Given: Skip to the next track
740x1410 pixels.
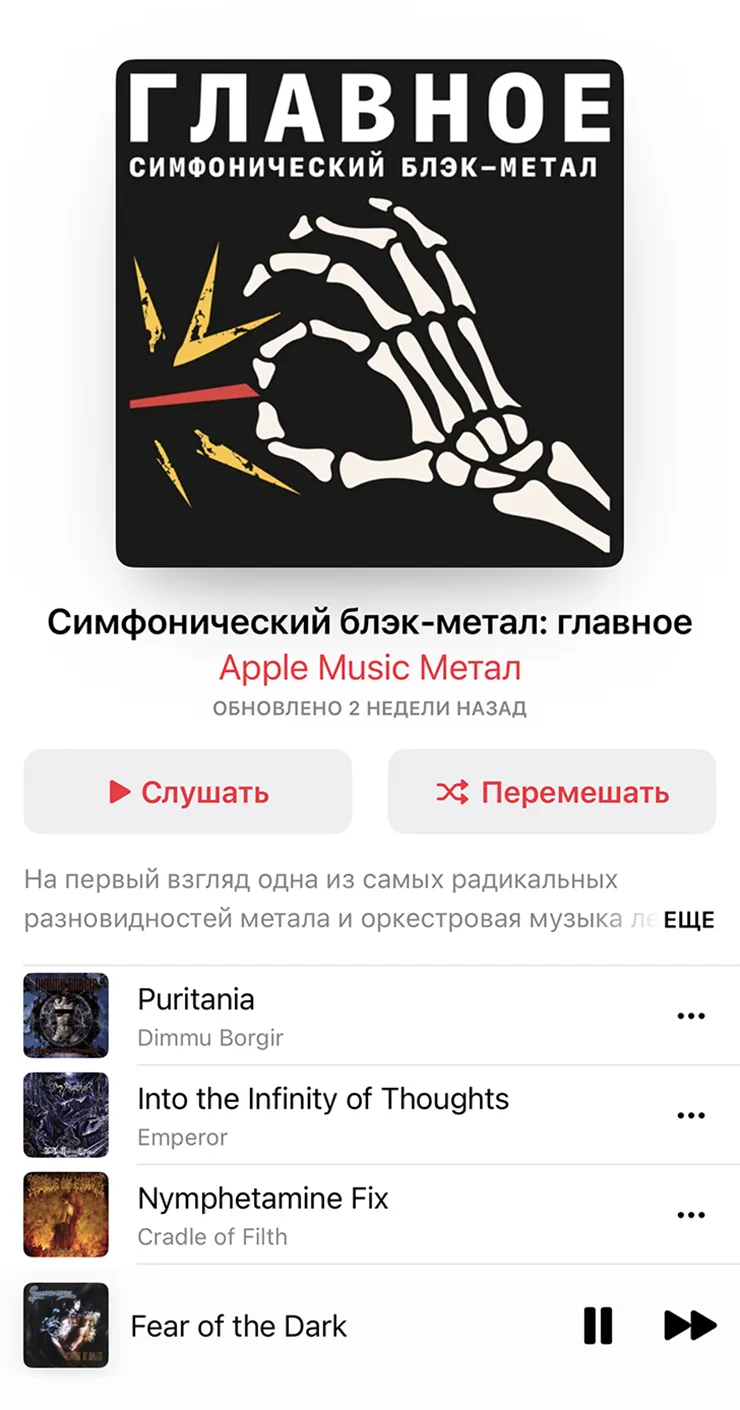Looking at the screenshot, I should click(x=690, y=1326).
